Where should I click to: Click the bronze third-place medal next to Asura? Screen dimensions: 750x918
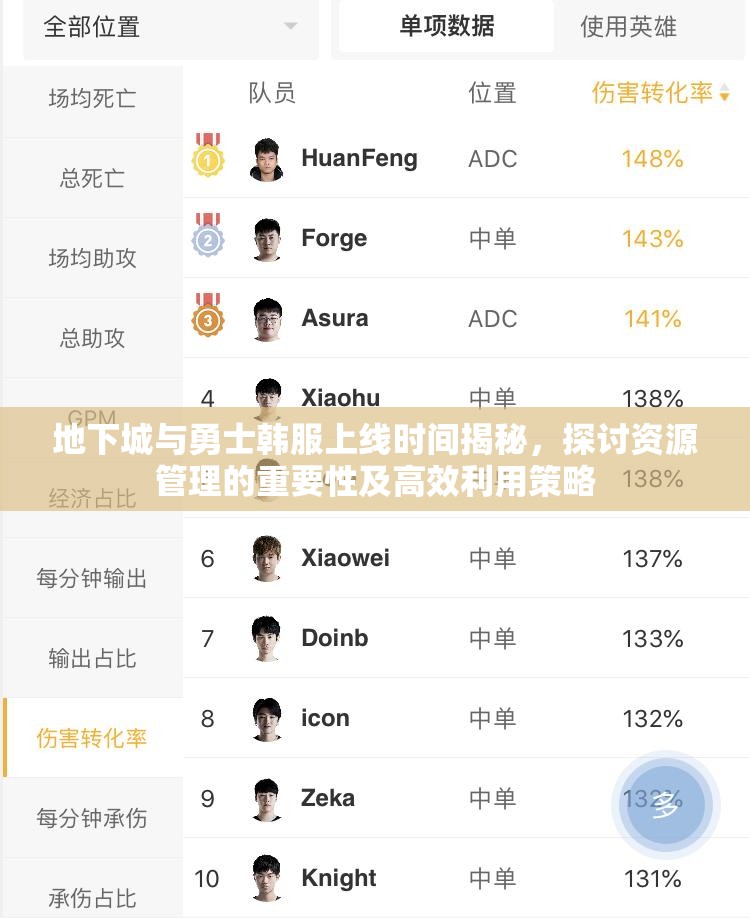tap(206, 318)
